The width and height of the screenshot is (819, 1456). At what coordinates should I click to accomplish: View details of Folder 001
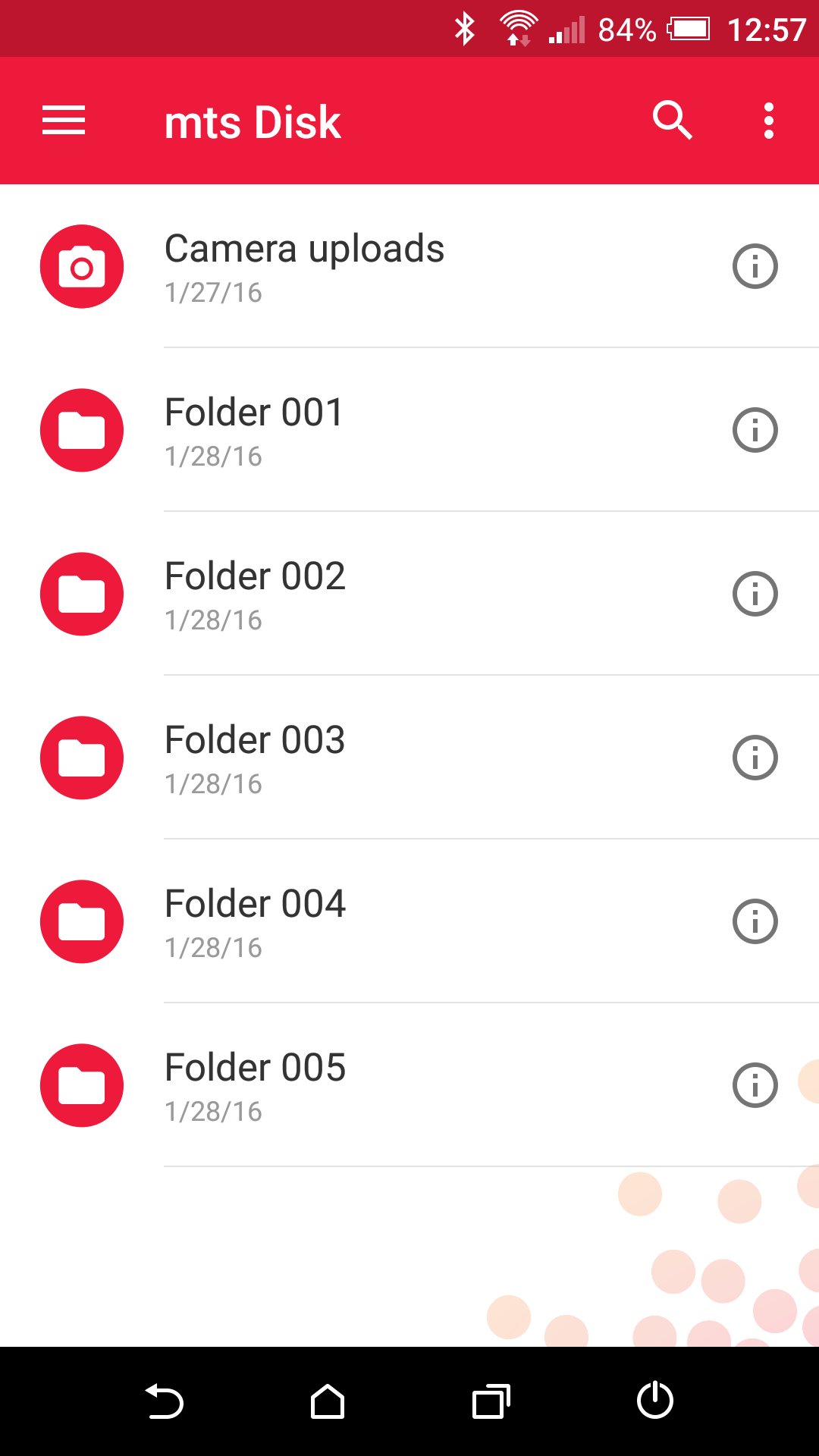[x=755, y=430]
